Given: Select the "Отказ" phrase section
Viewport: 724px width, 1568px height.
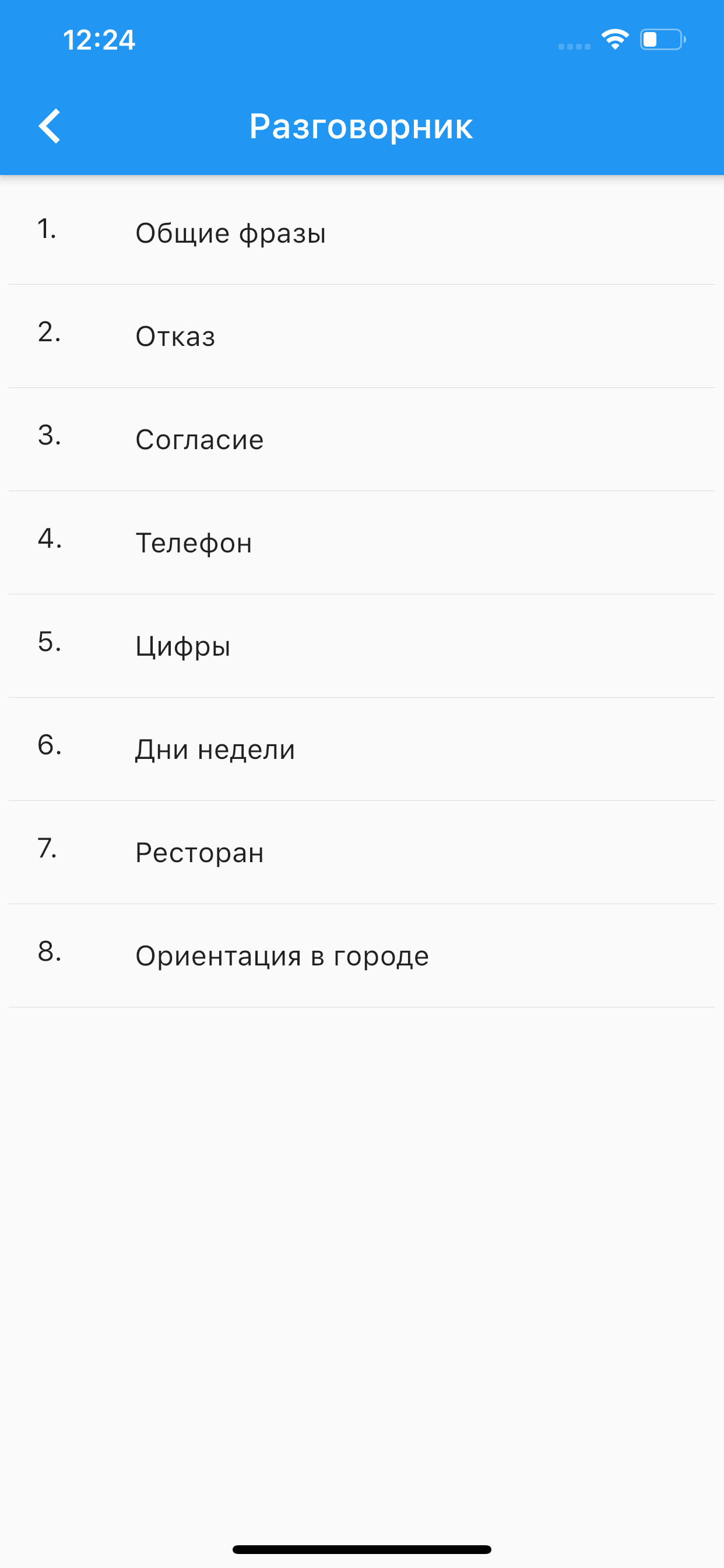Looking at the screenshot, I should 176,336.
